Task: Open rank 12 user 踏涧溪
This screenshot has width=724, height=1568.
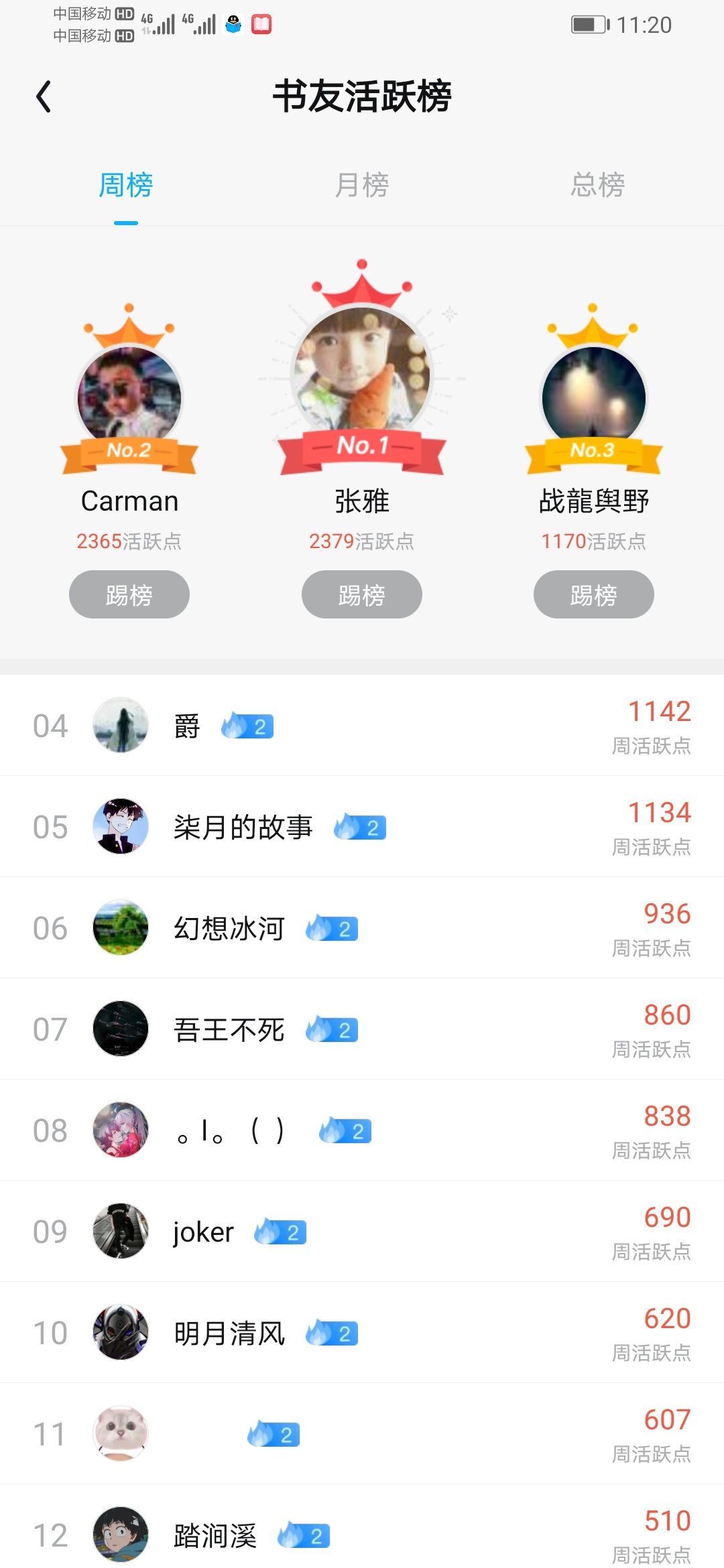Action: [362, 1528]
